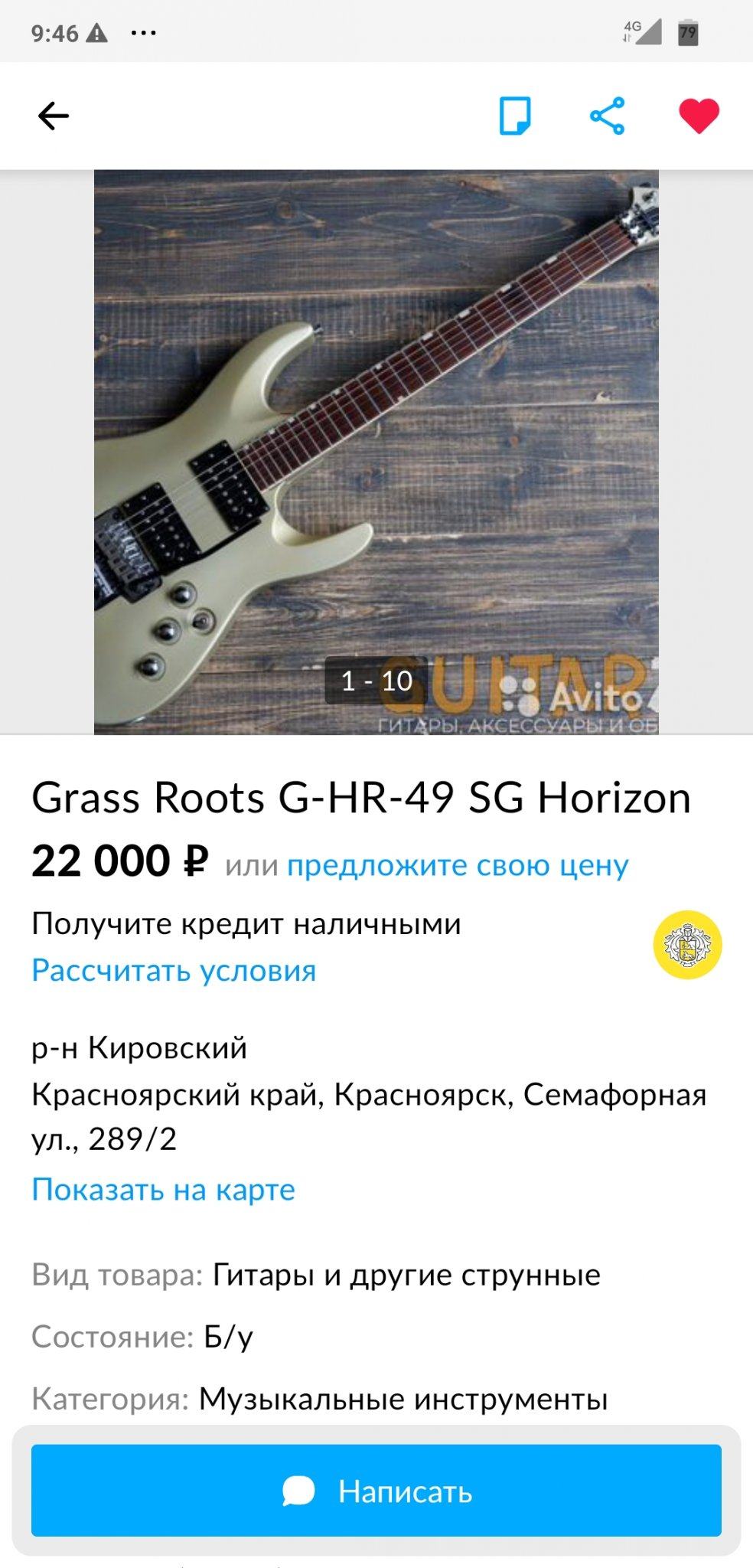The width and height of the screenshot is (753, 1568).
Task: Tap the 'предложите свою цену' link
Action: pos(458,865)
